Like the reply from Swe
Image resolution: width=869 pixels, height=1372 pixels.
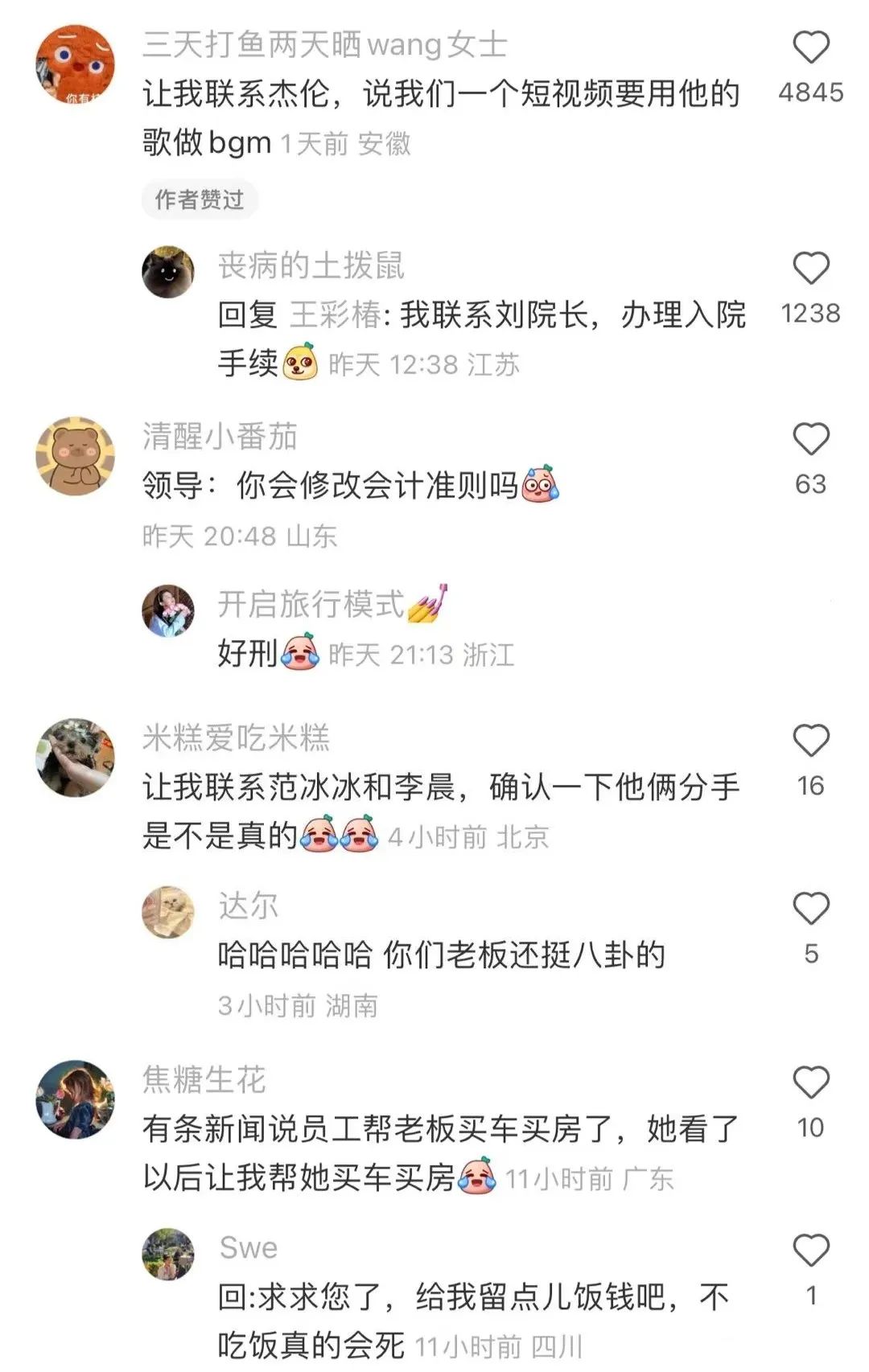[810, 1251]
